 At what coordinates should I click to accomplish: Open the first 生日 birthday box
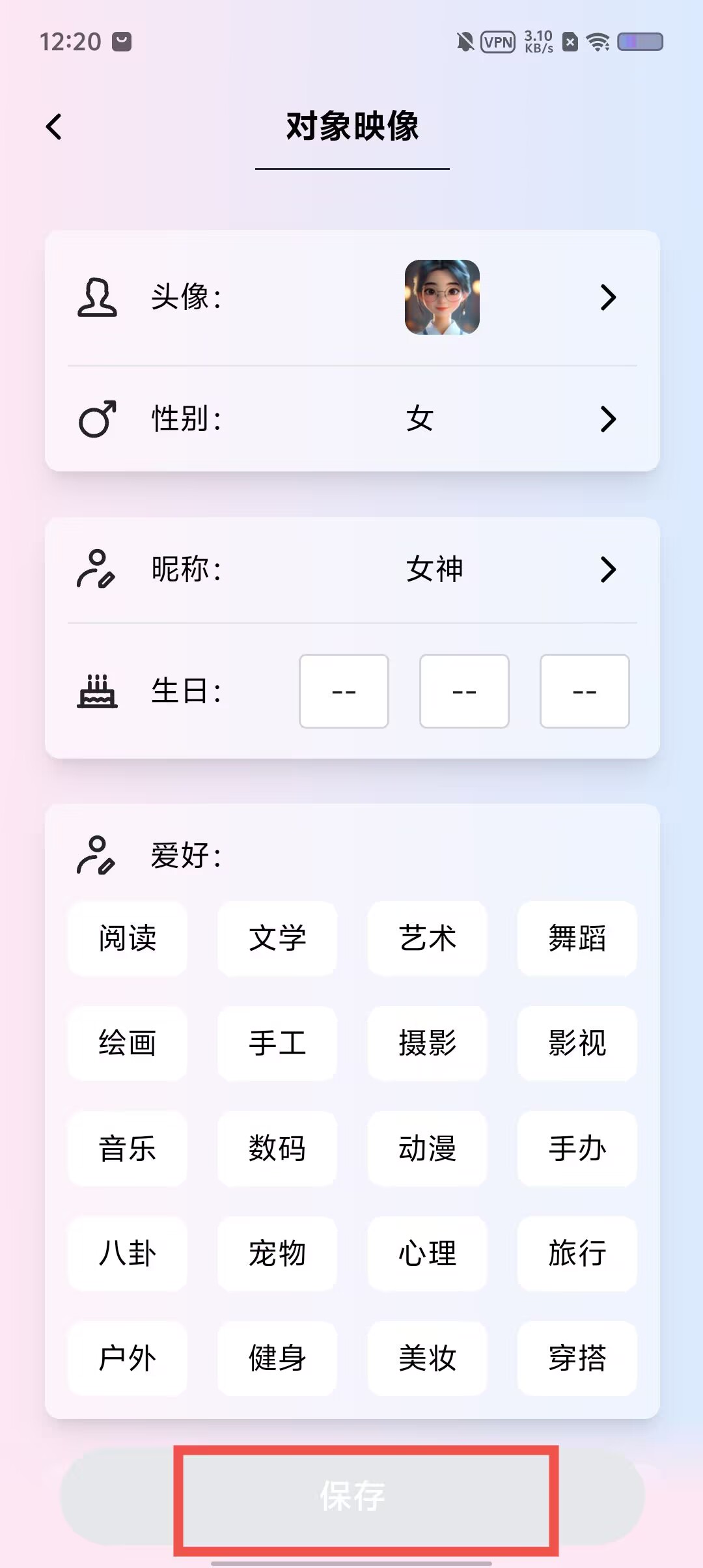pos(344,691)
